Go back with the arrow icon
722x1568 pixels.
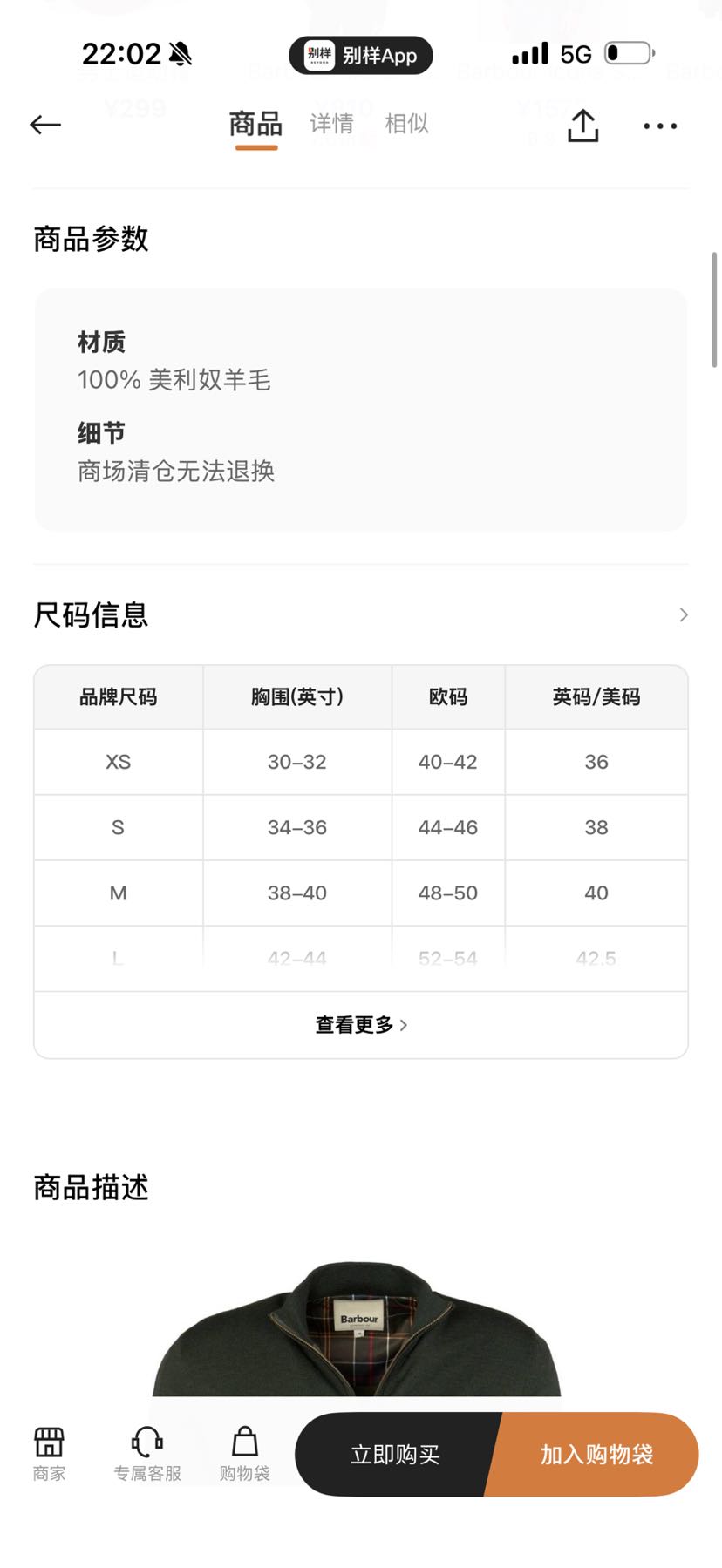click(45, 125)
